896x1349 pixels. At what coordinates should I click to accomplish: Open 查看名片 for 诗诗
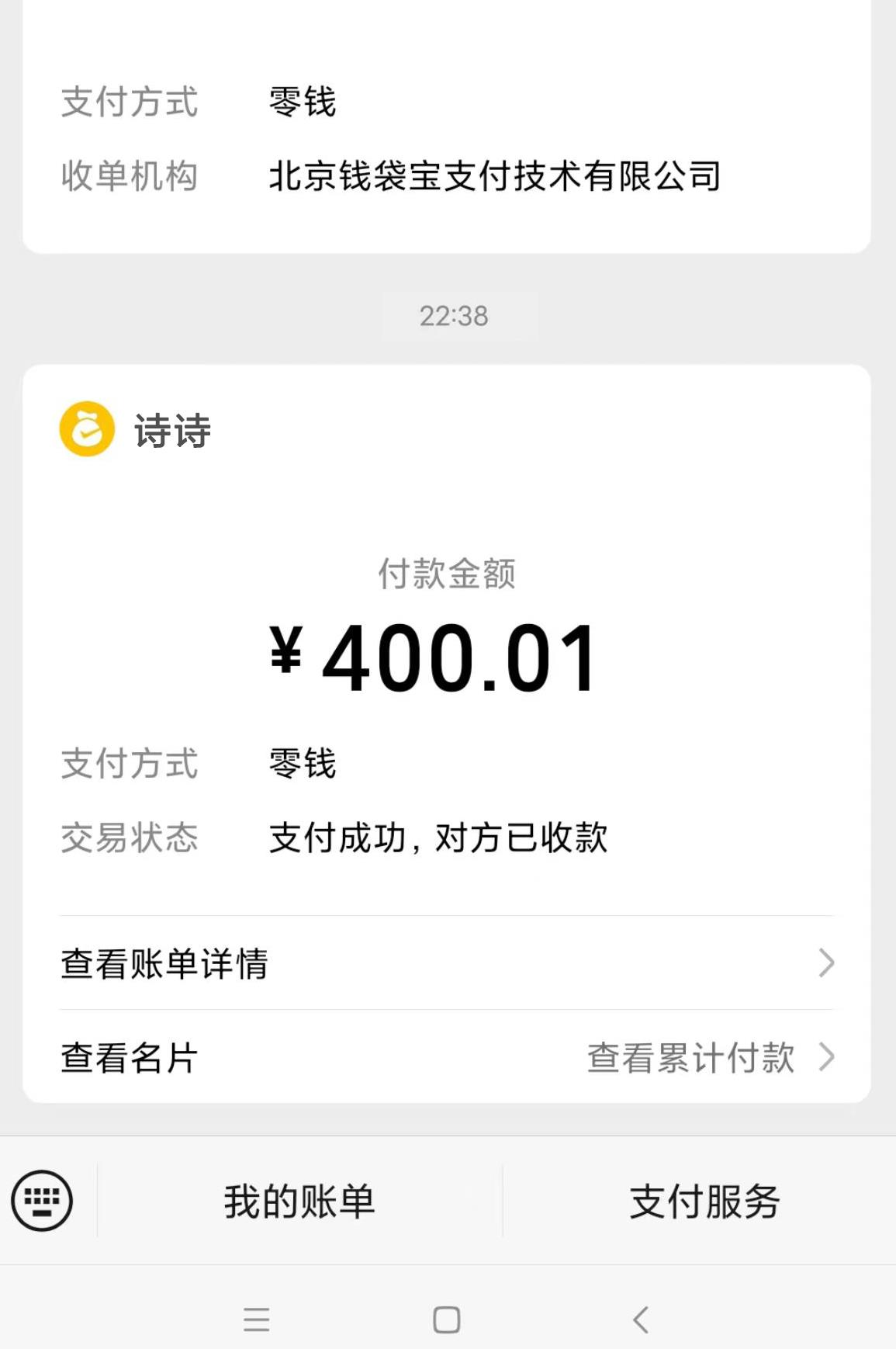point(130,1057)
